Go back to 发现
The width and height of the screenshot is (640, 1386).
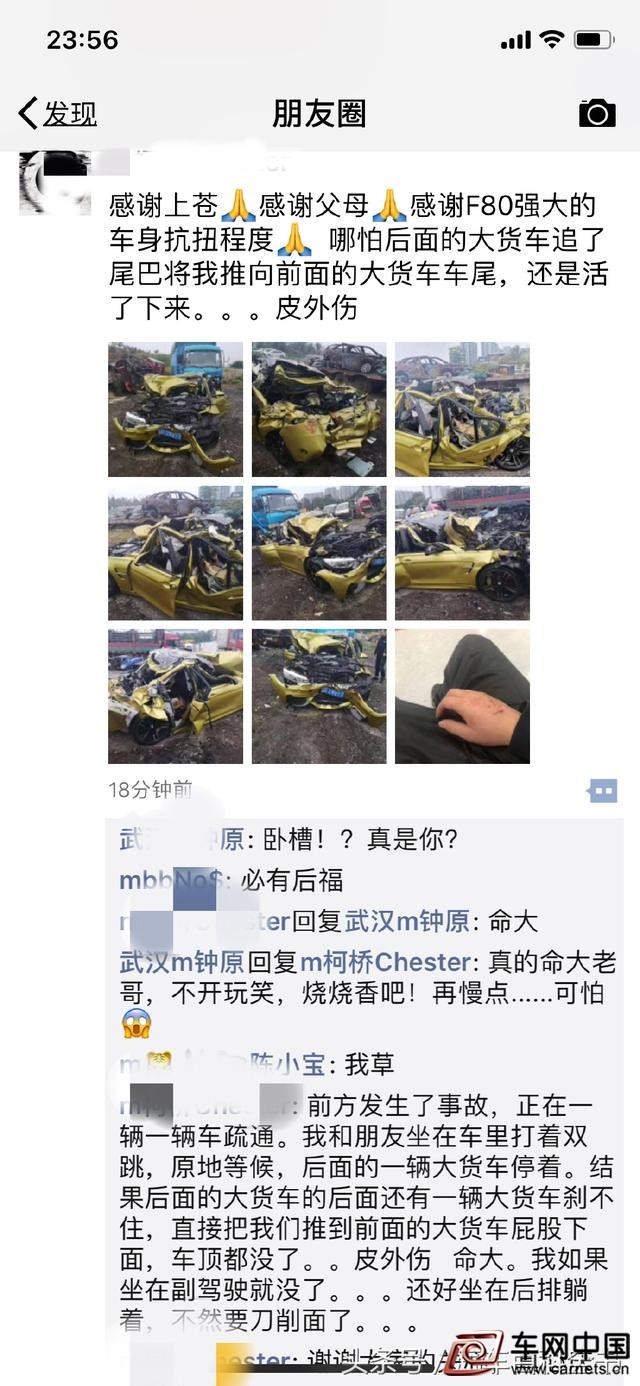58,113
